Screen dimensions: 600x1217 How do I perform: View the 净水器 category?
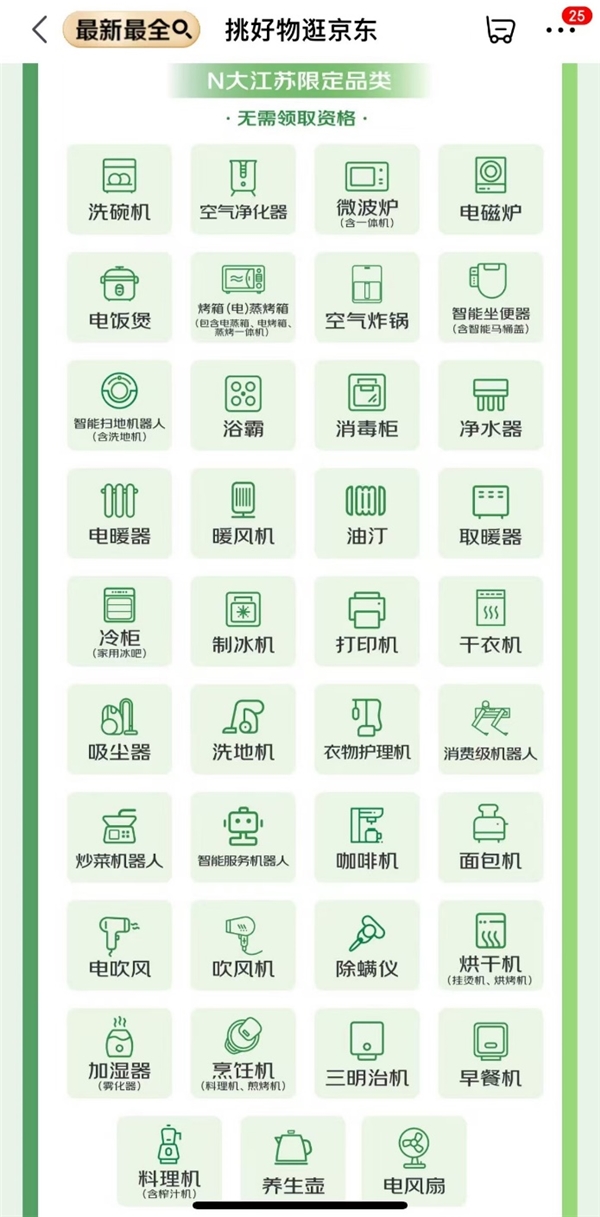tap(490, 406)
